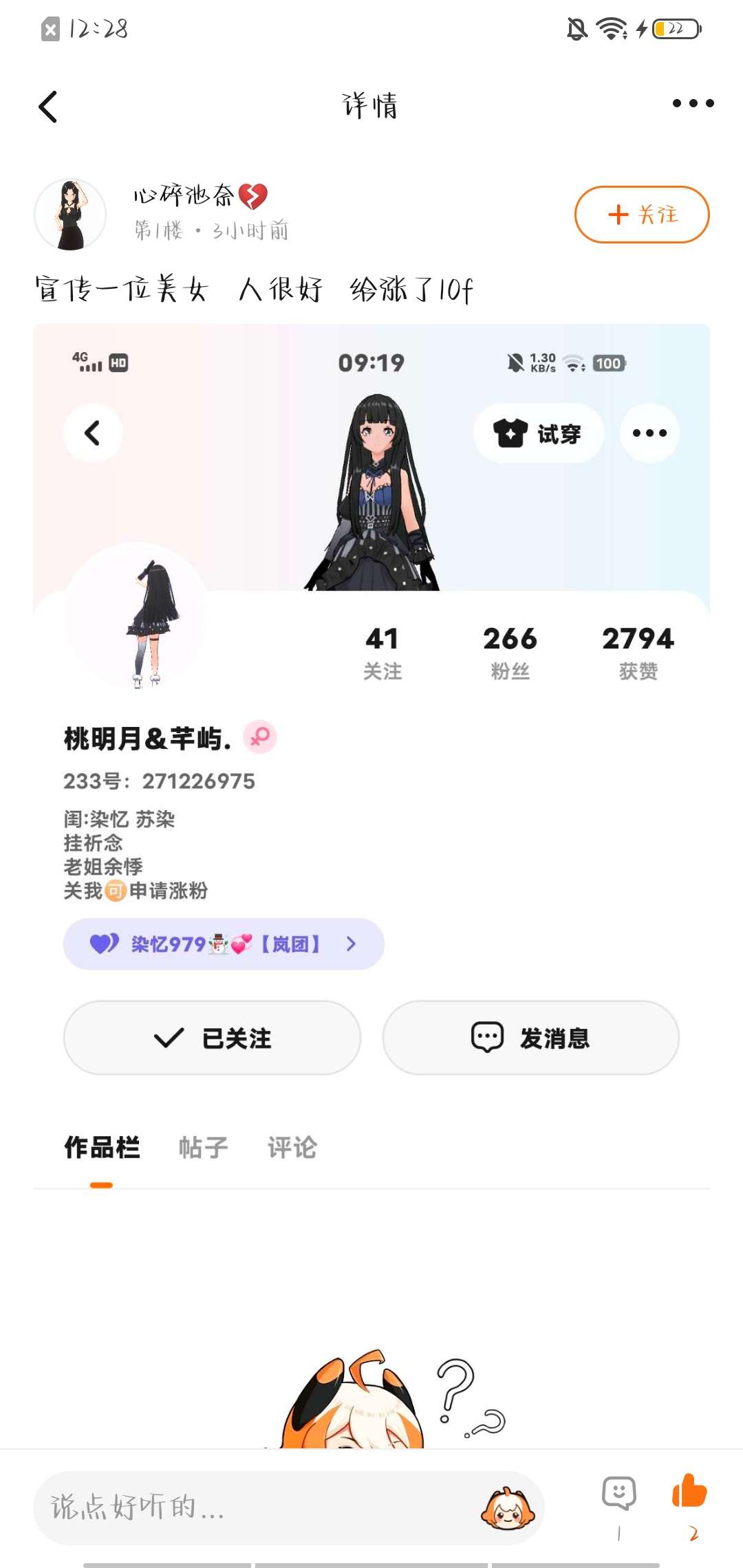Follow 心碎池奈 with the 关注 button

[x=642, y=215]
